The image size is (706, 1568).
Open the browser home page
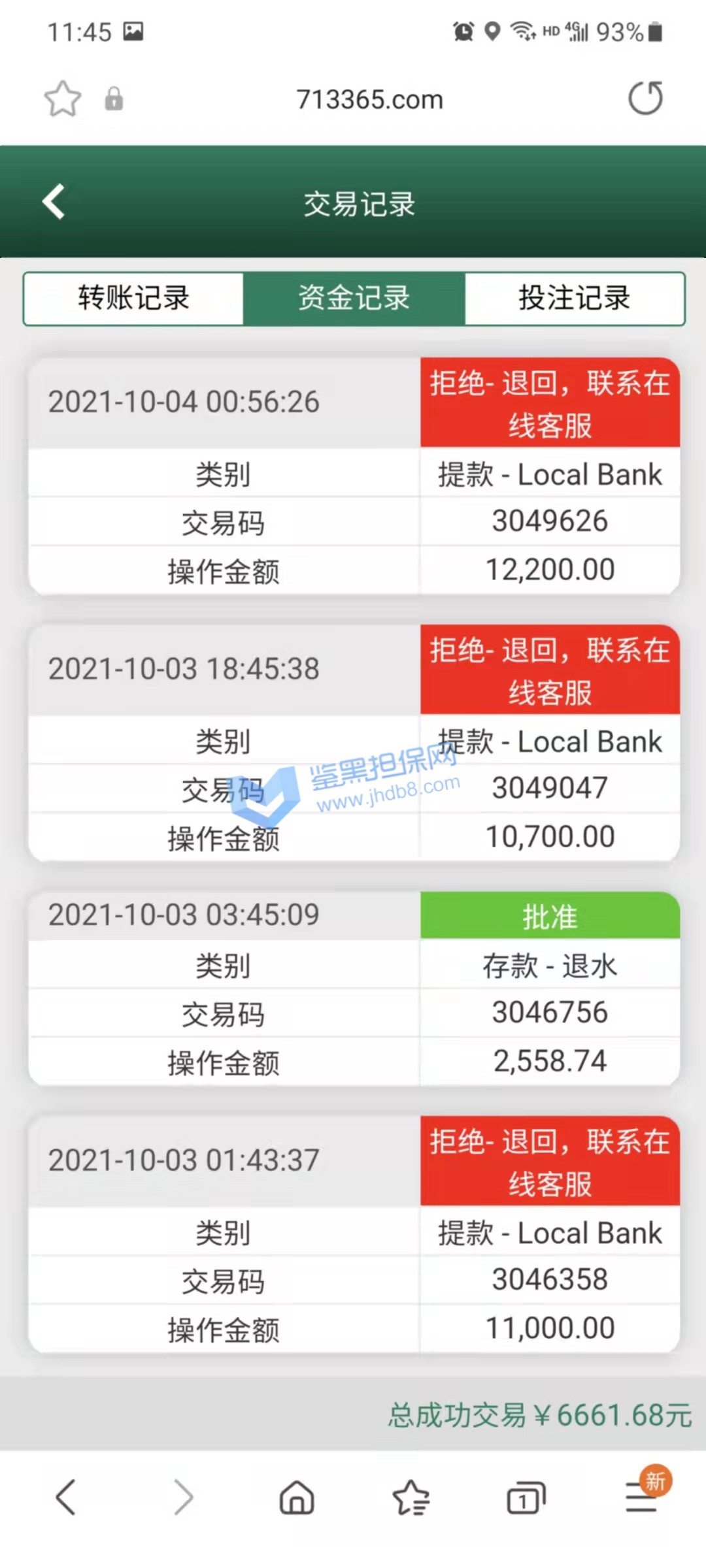(x=297, y=1497)
